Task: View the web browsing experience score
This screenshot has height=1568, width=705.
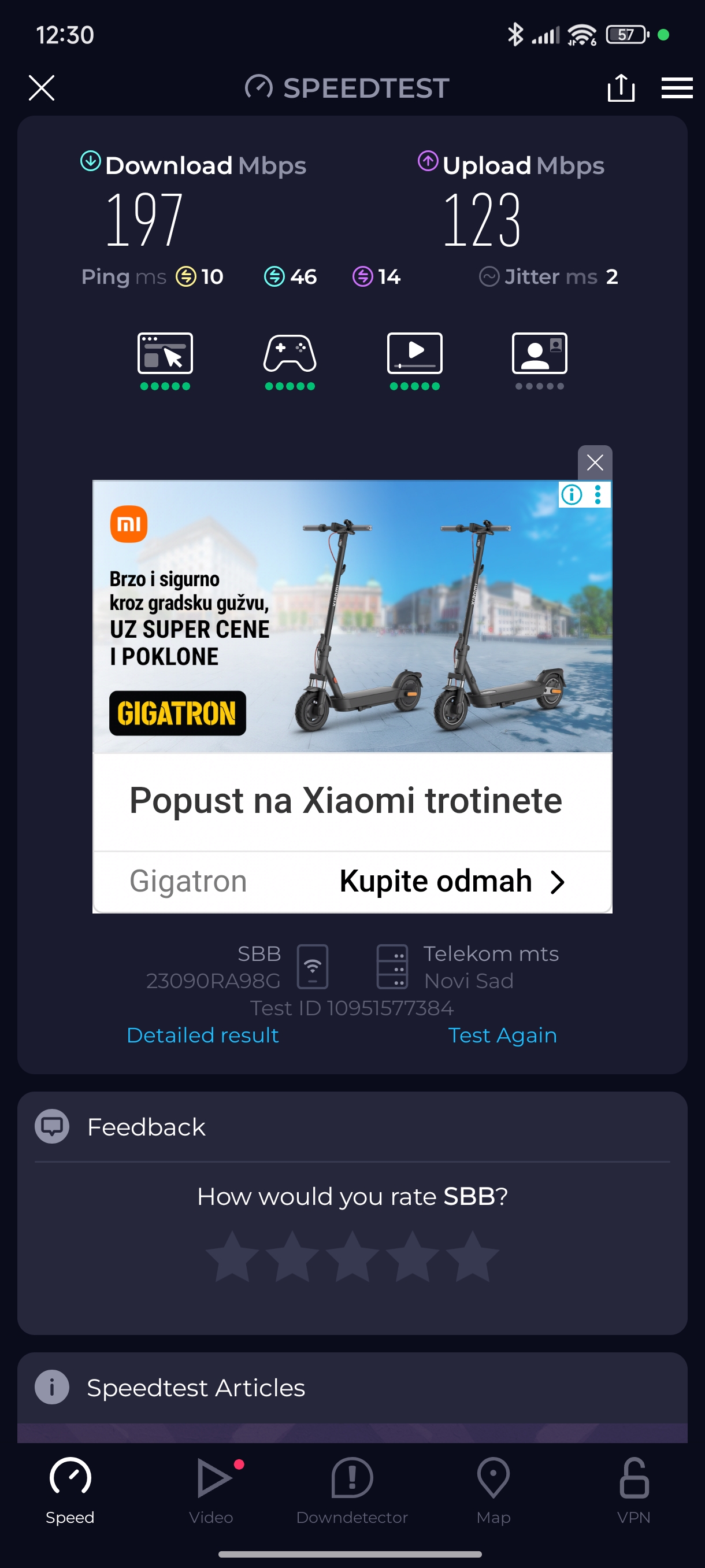Action: [165, 359]
